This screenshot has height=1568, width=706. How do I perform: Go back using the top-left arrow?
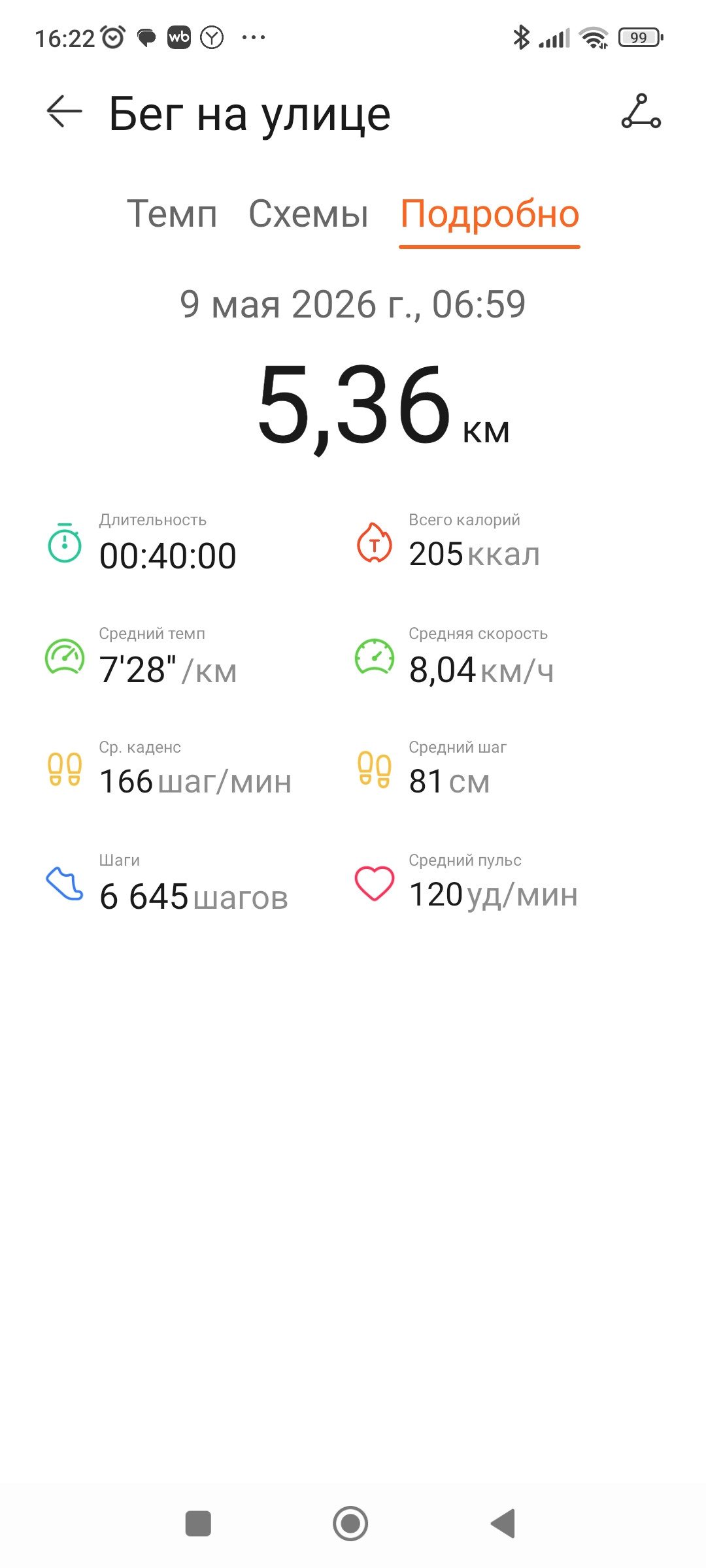tap(64, 112)
